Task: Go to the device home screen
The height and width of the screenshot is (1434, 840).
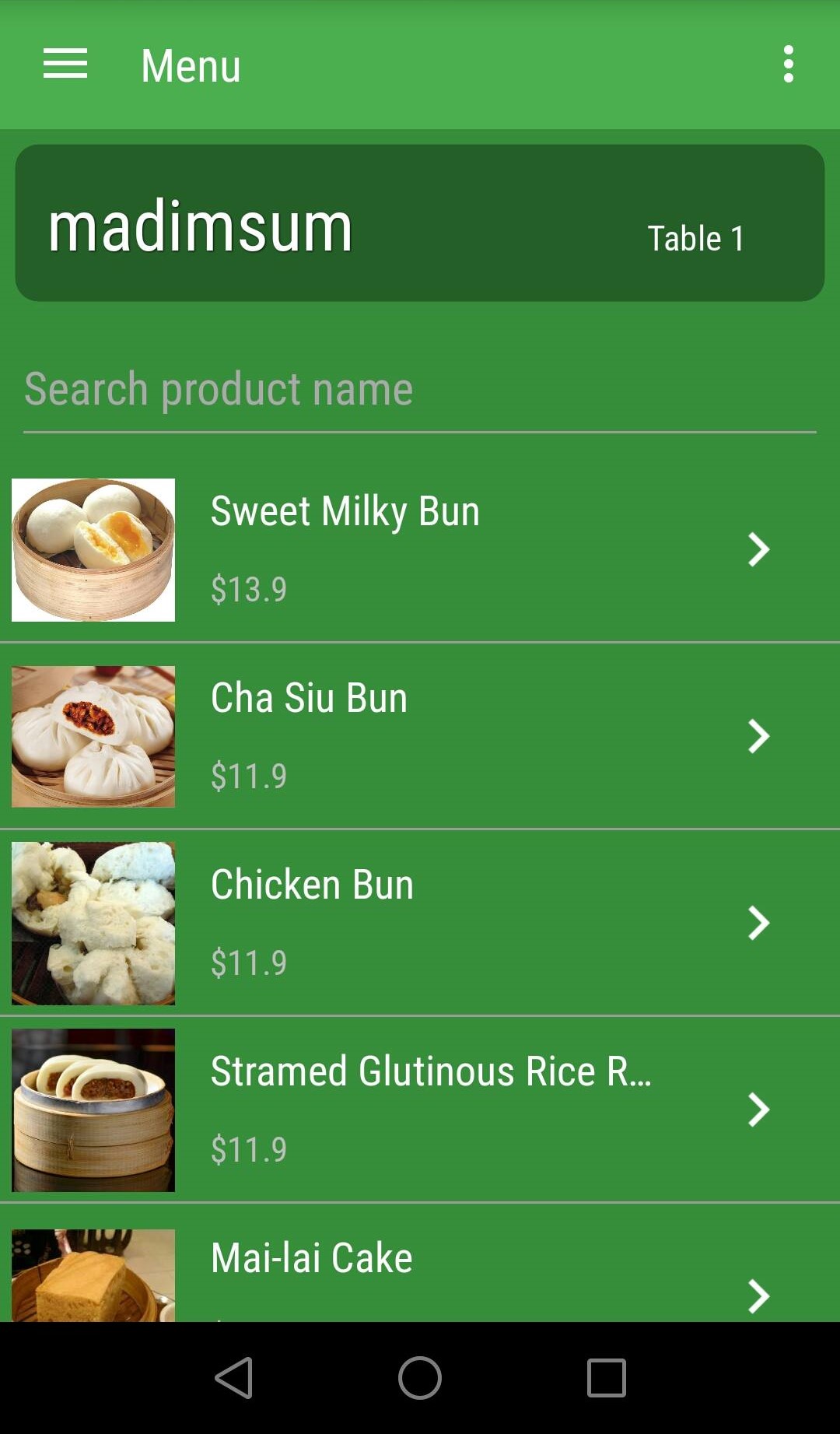Action: pyautogui.click(x=420, y=1378)
